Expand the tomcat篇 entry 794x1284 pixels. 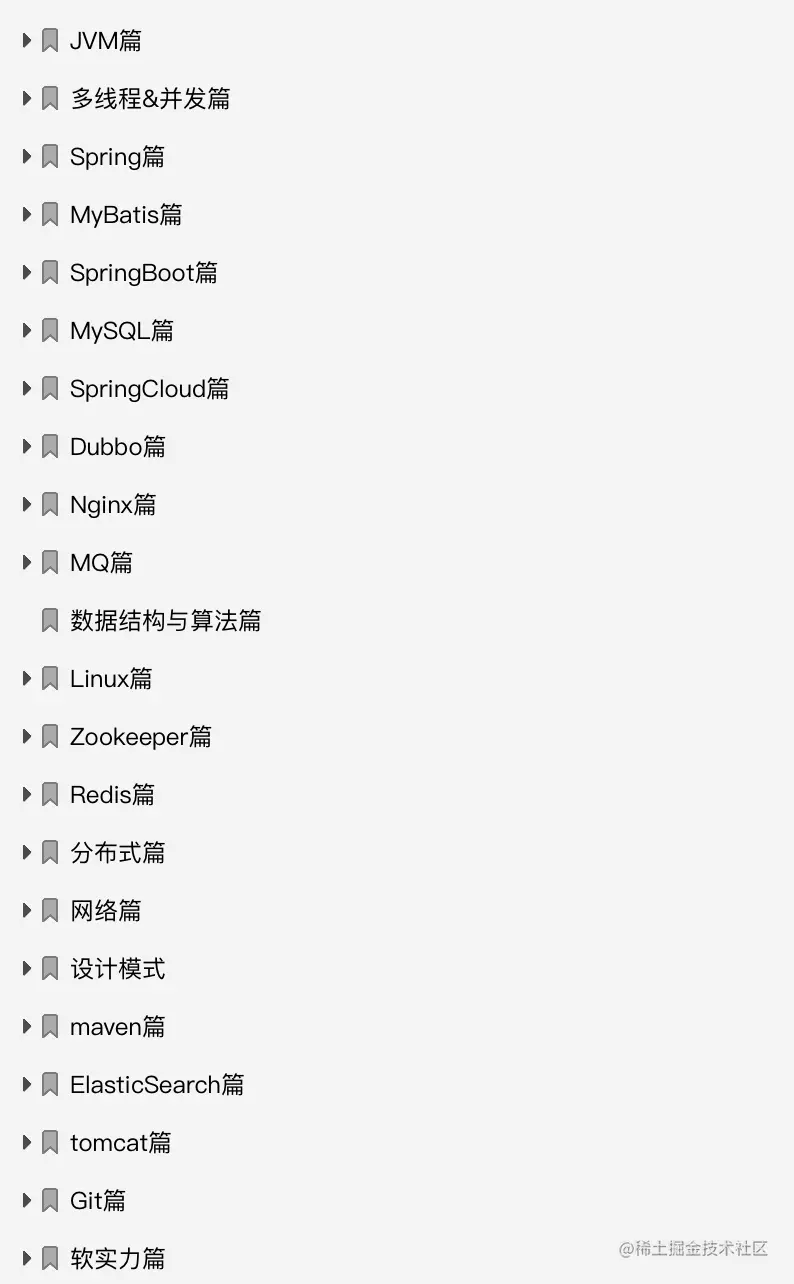click(x=27, y=1143)
